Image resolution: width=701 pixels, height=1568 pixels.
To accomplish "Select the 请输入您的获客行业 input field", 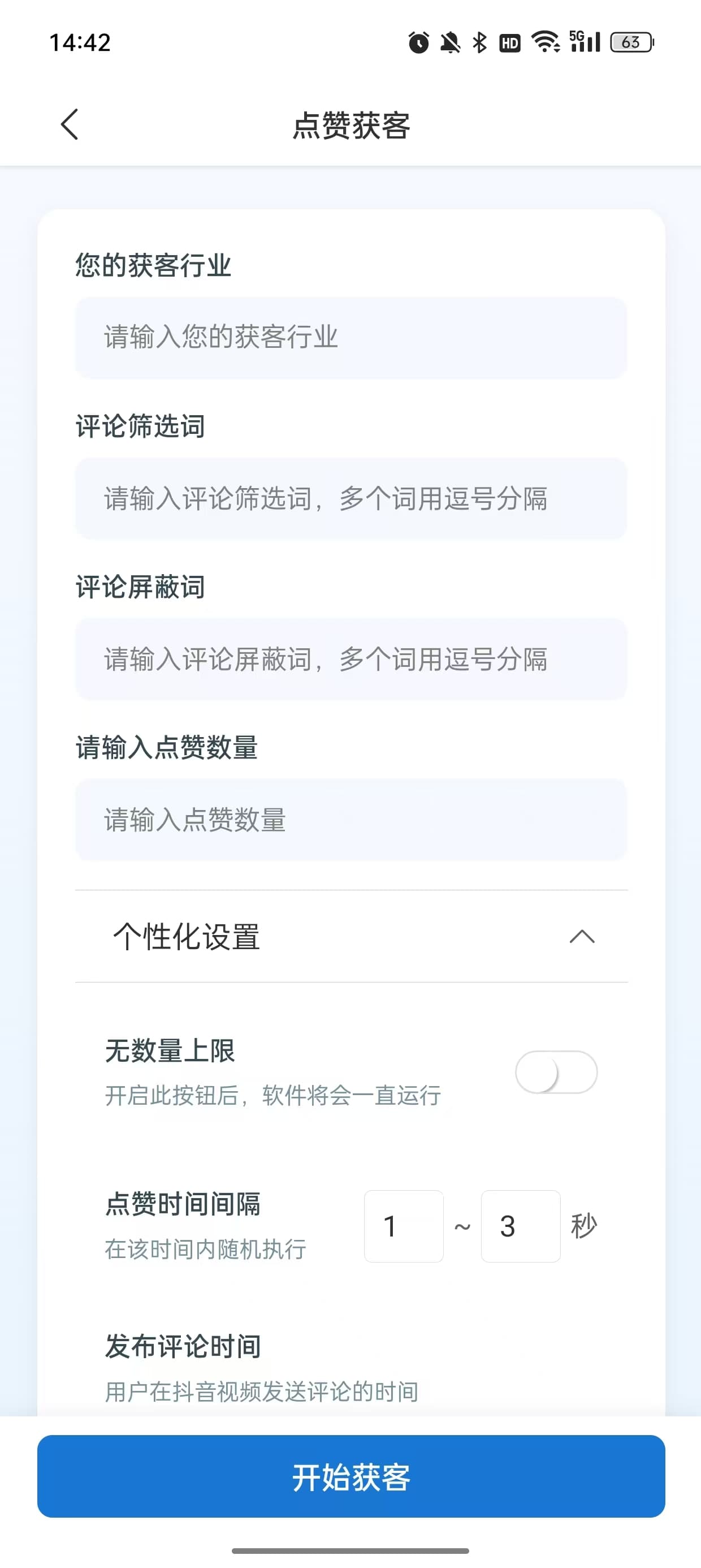I will pos(350,337).
